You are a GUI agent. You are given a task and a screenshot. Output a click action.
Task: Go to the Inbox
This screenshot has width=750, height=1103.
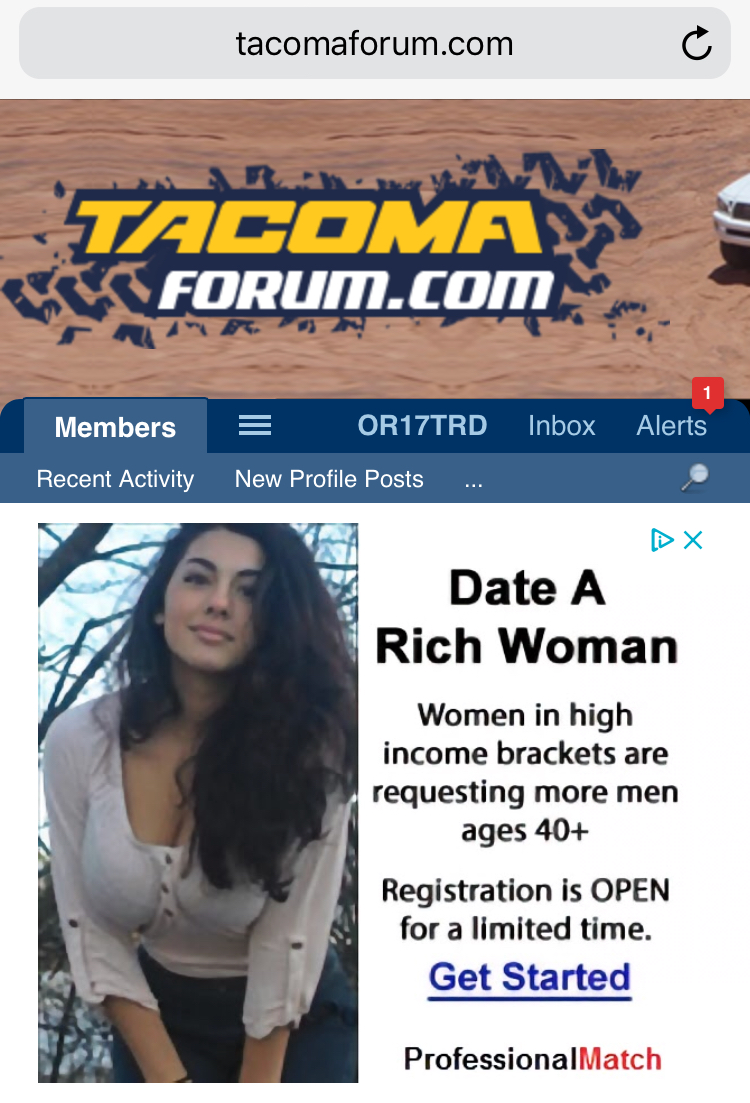point(561,426)
